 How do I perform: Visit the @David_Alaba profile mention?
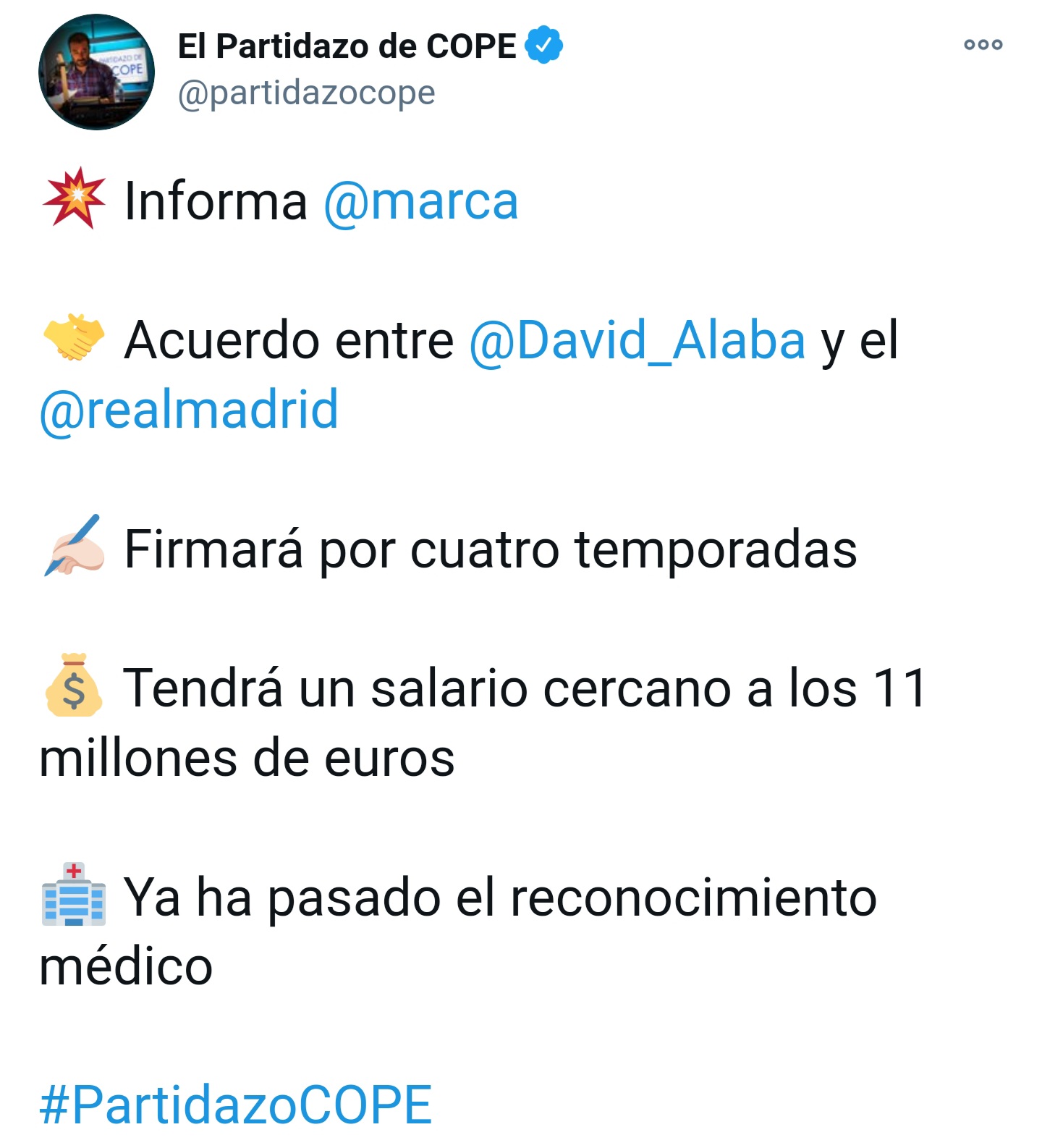click(637, 340)
